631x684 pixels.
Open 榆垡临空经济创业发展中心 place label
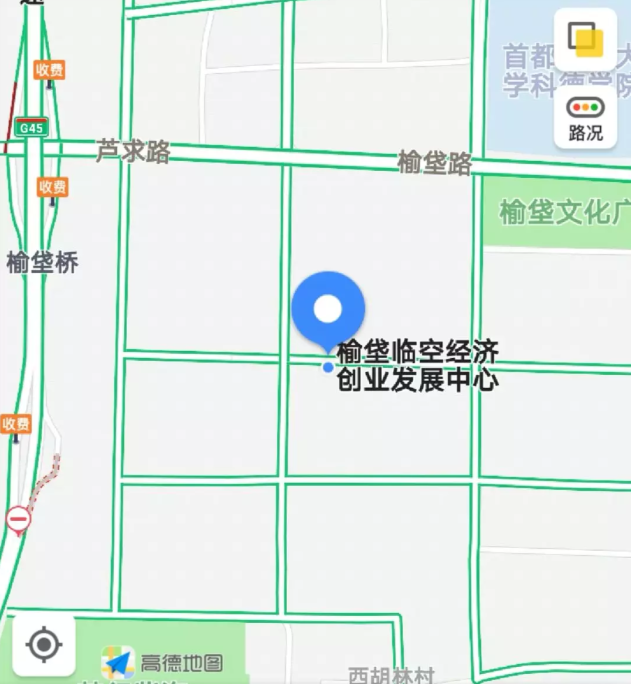[x=417, y=366]
